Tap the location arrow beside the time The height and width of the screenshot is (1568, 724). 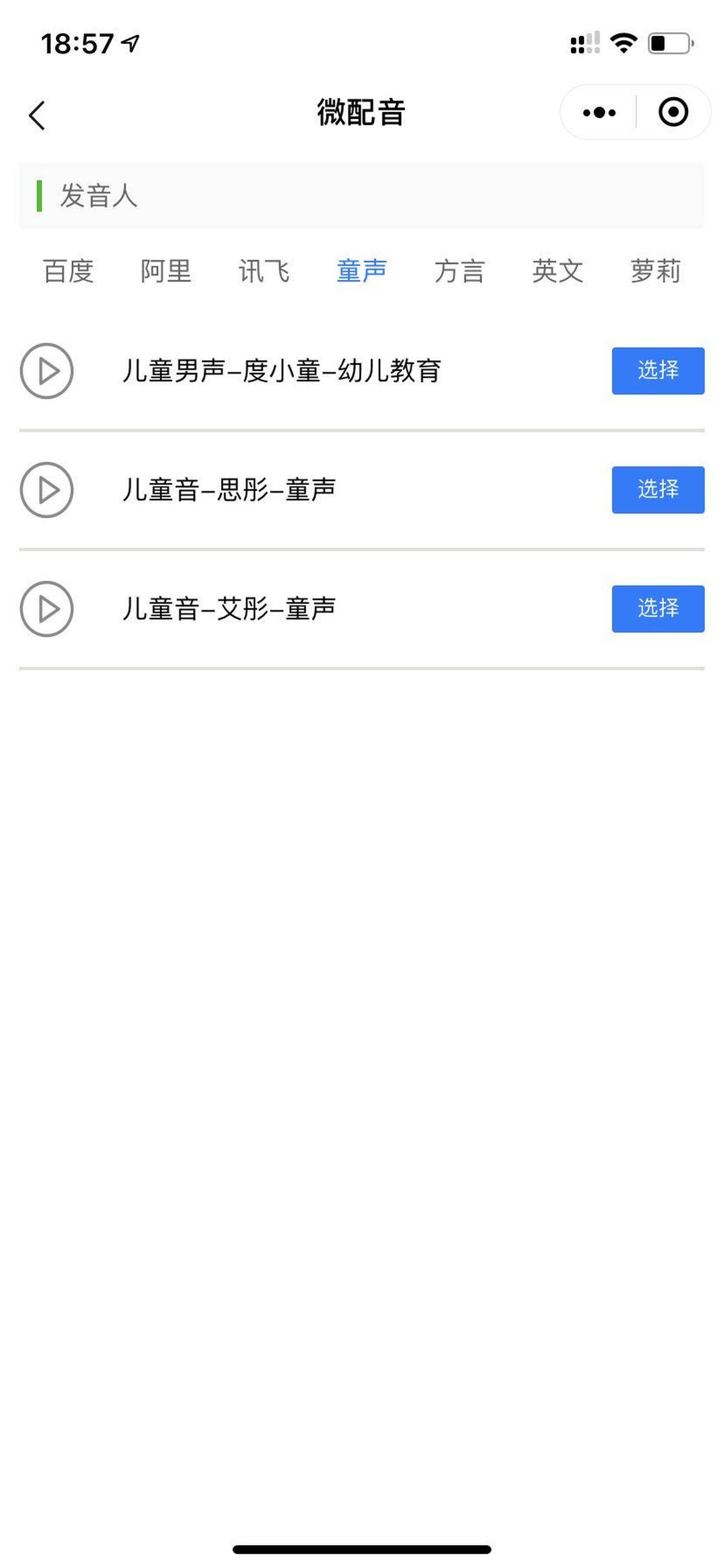coord(130,43)
